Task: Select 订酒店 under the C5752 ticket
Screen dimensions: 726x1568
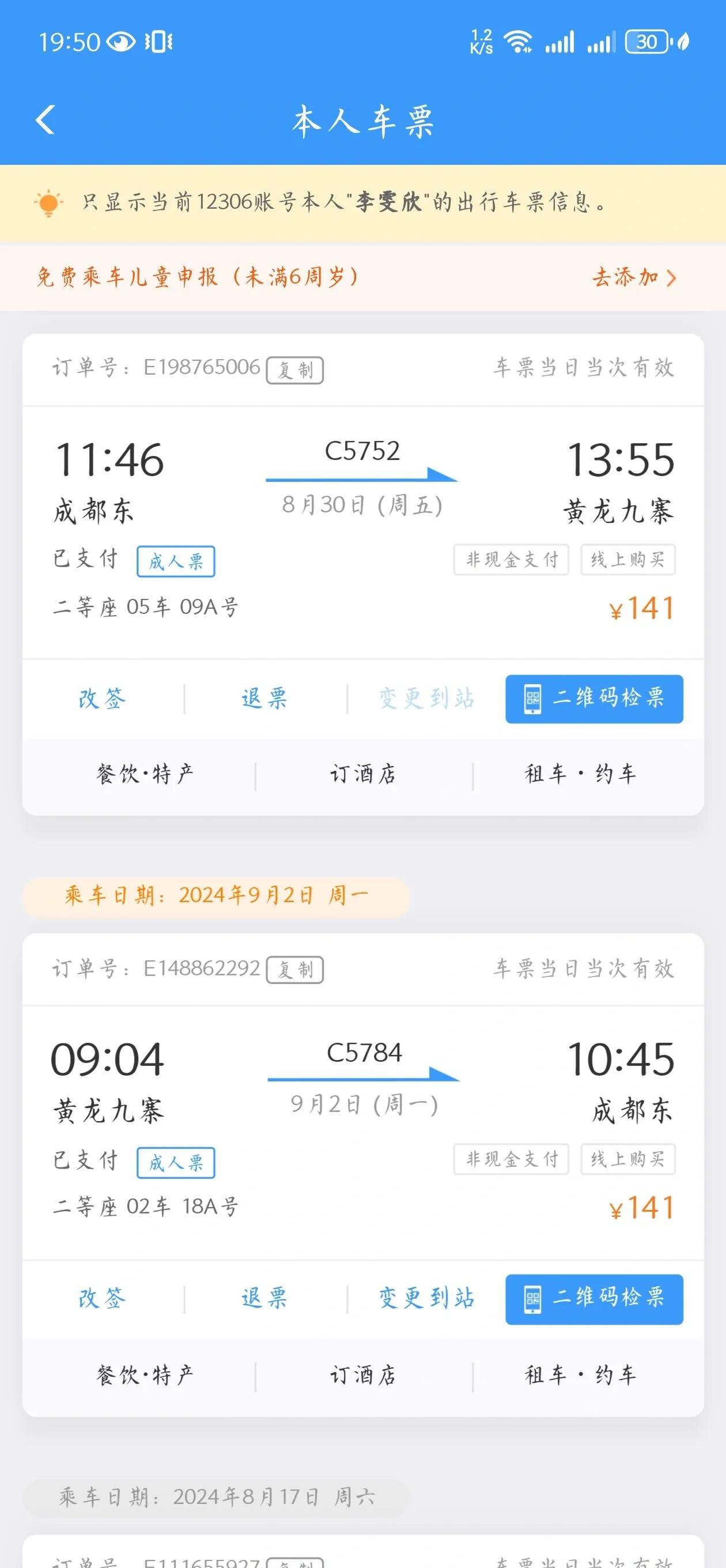Action: pyautogui.click(x=364, y=774)
